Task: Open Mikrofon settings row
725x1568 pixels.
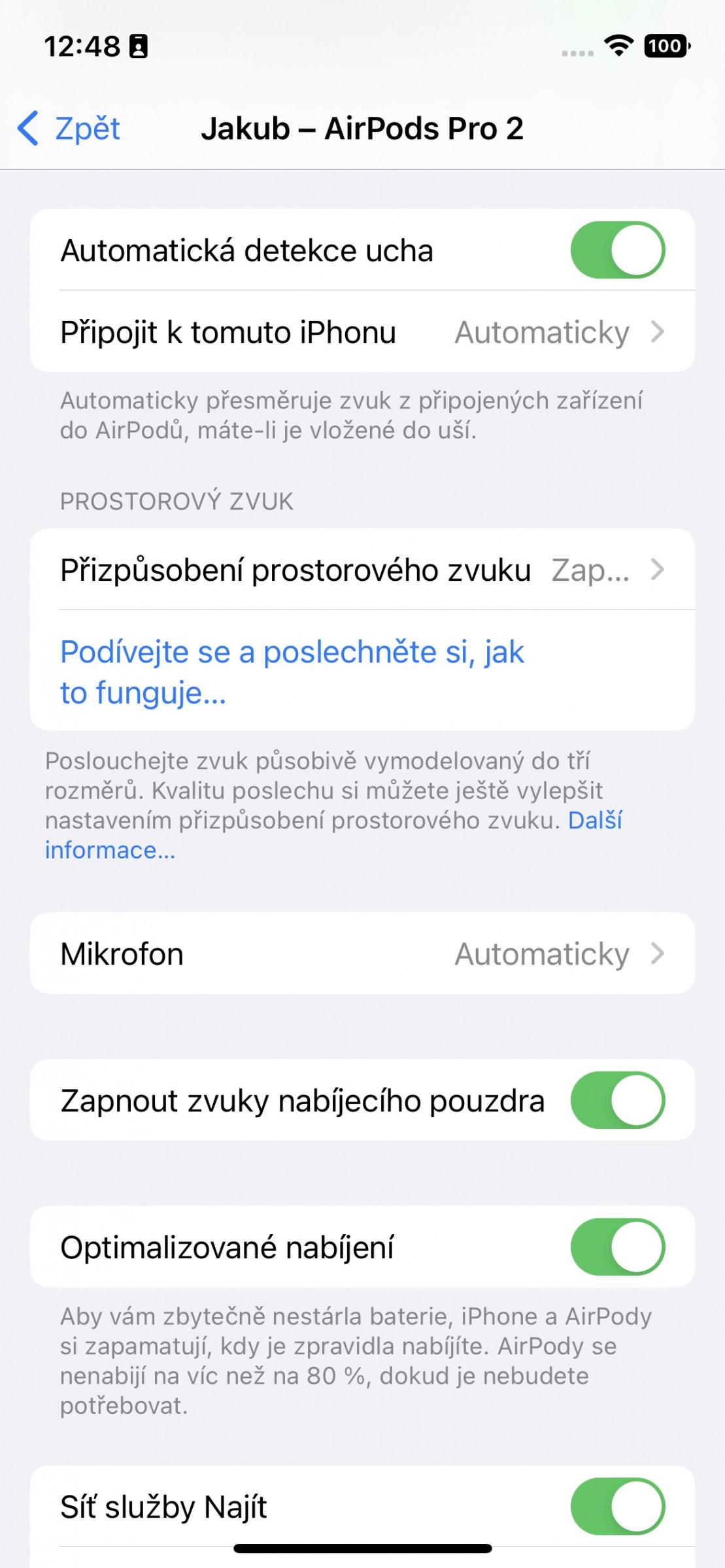Action: (x=362, y=954)
